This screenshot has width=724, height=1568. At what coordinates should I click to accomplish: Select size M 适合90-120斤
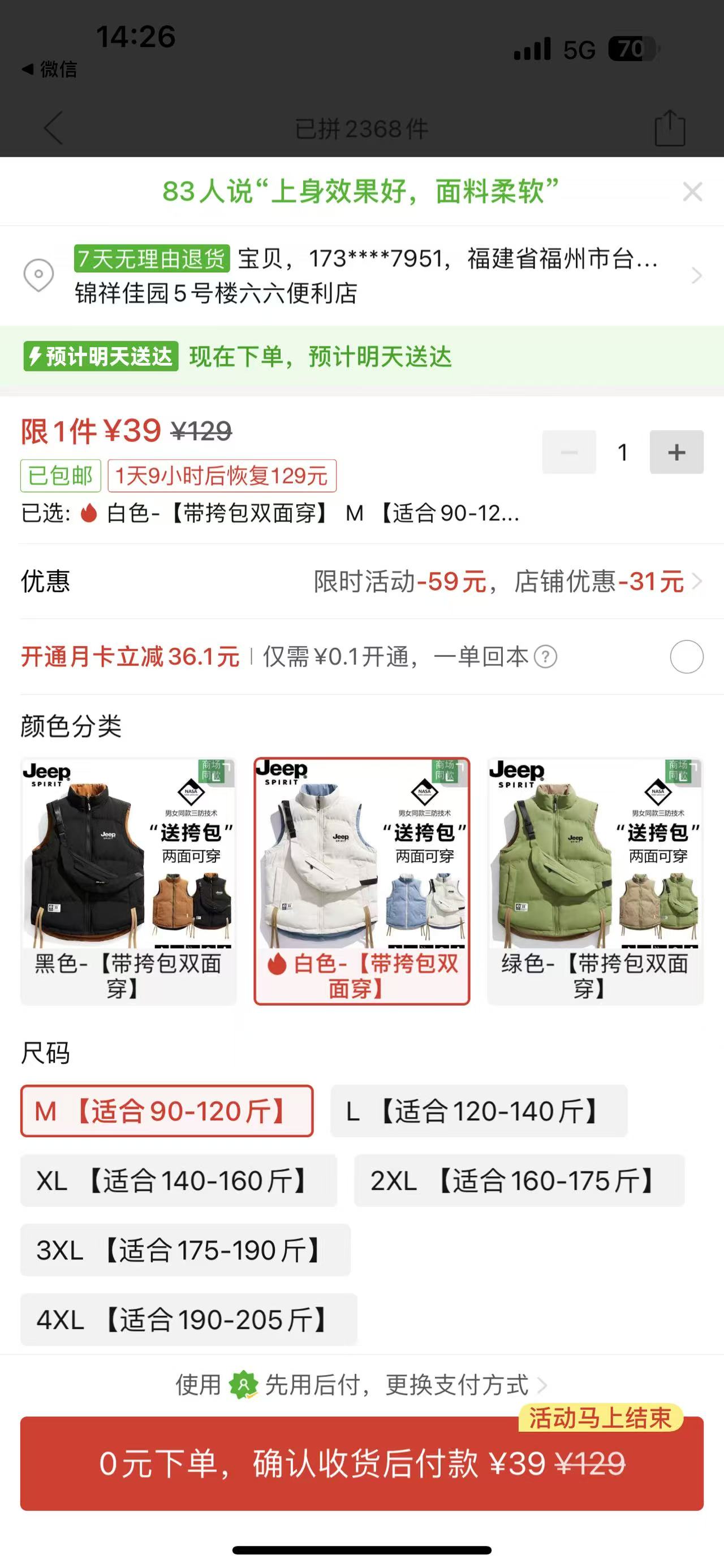(167, 1111)
